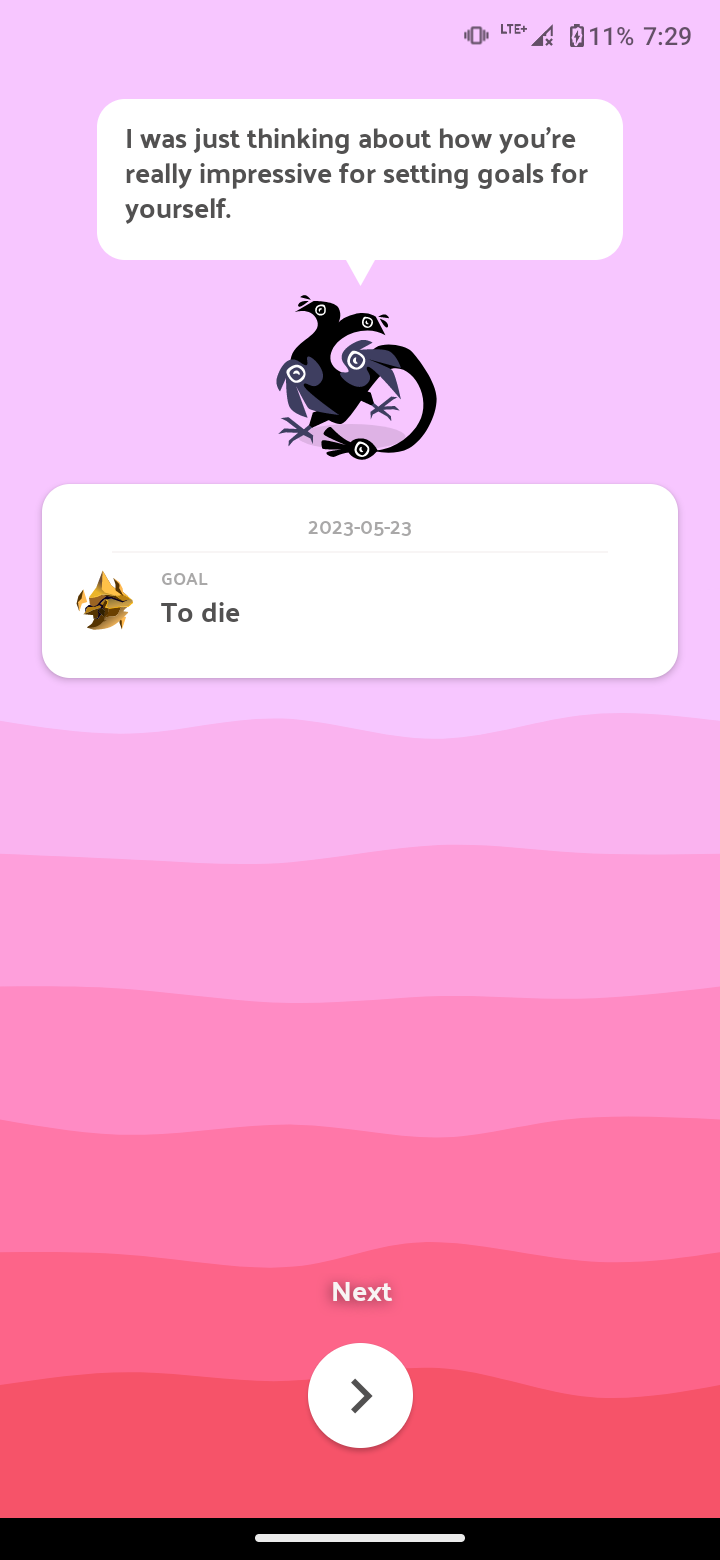Screen dimensions: 720x1560
Task: Select the goal labeled 'To die'
Action: click(200, 613)
